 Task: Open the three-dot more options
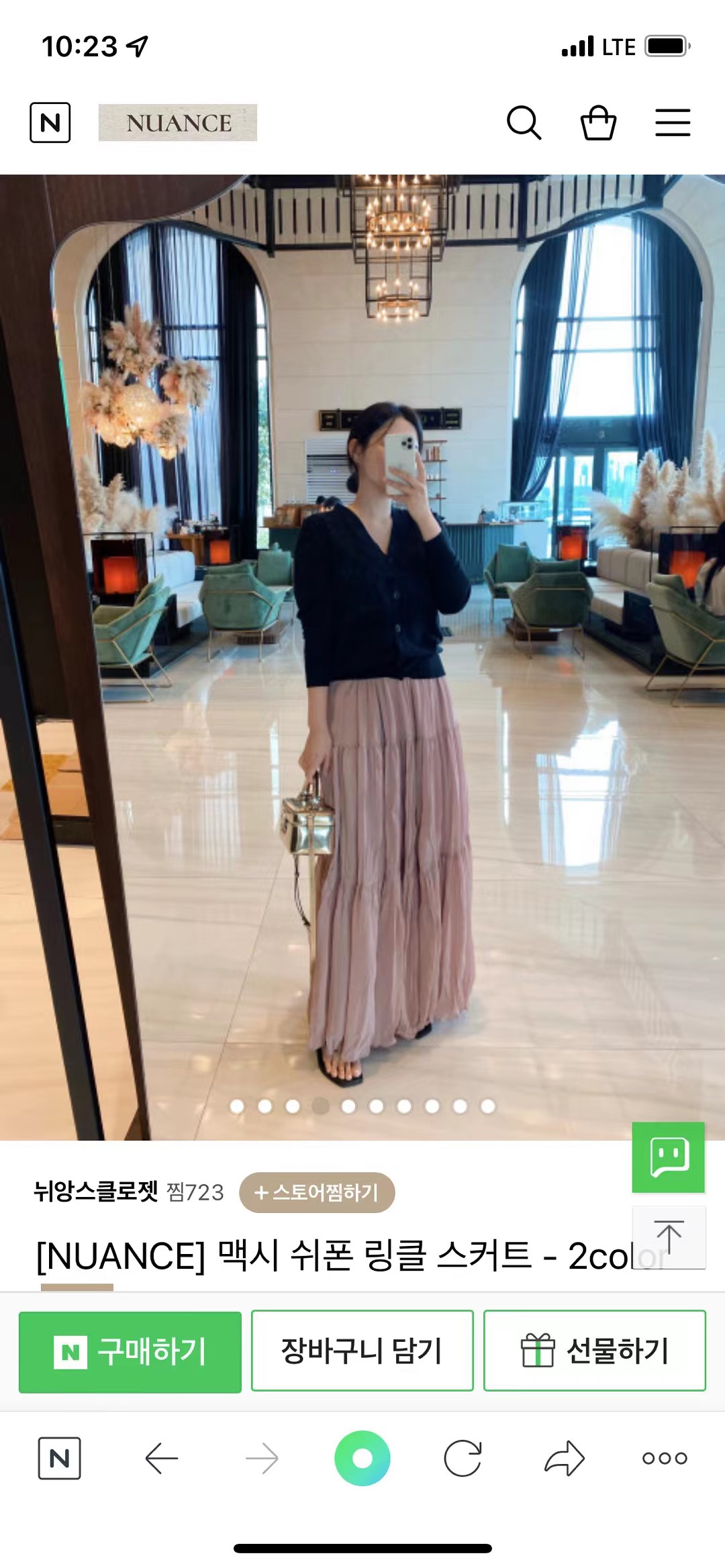[665, 1458]
